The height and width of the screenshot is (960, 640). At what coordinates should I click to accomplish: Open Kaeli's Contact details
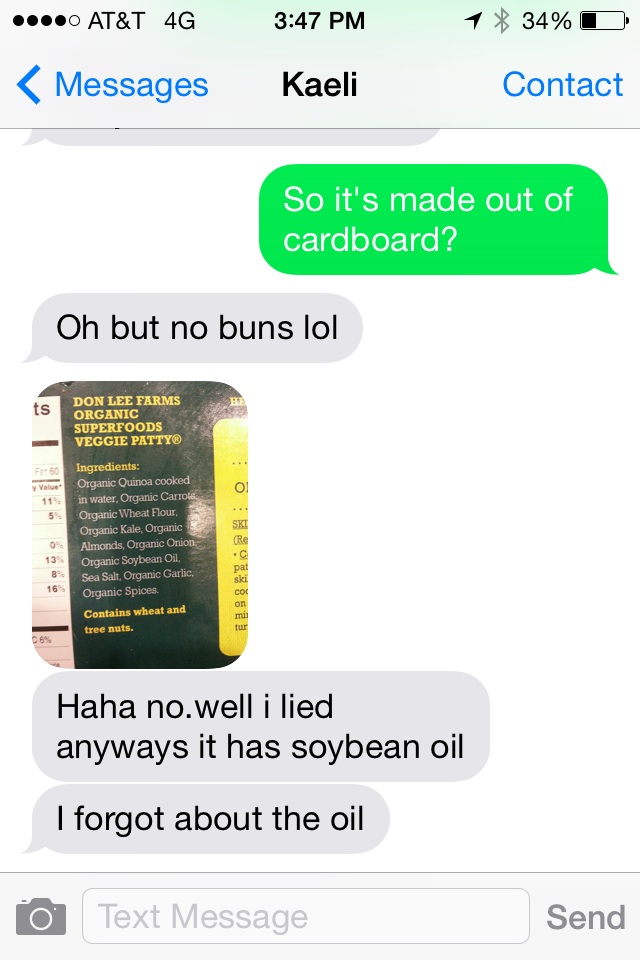pyautogui.click(x=562, y=85)
